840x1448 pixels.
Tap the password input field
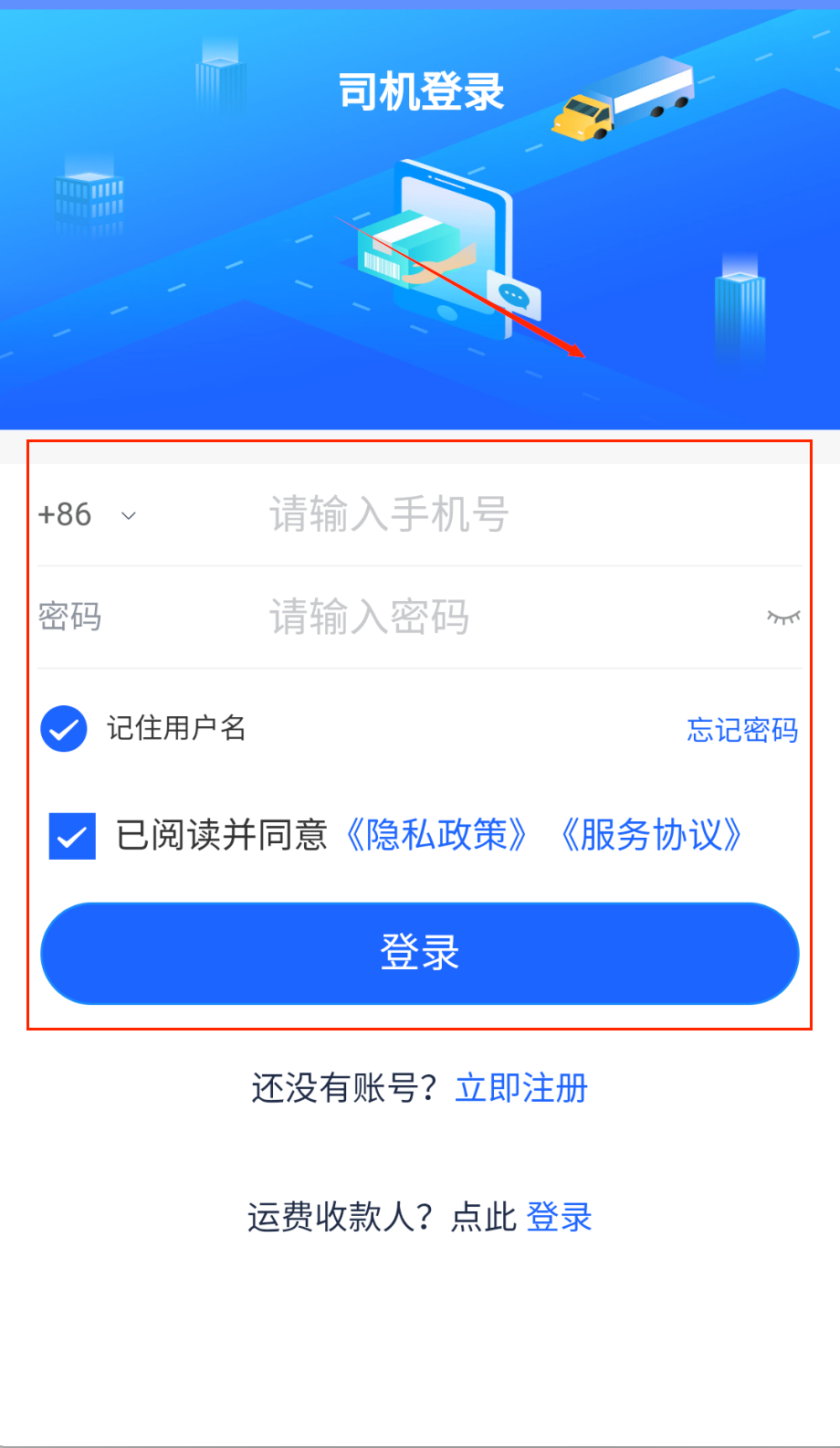point(493,618)
